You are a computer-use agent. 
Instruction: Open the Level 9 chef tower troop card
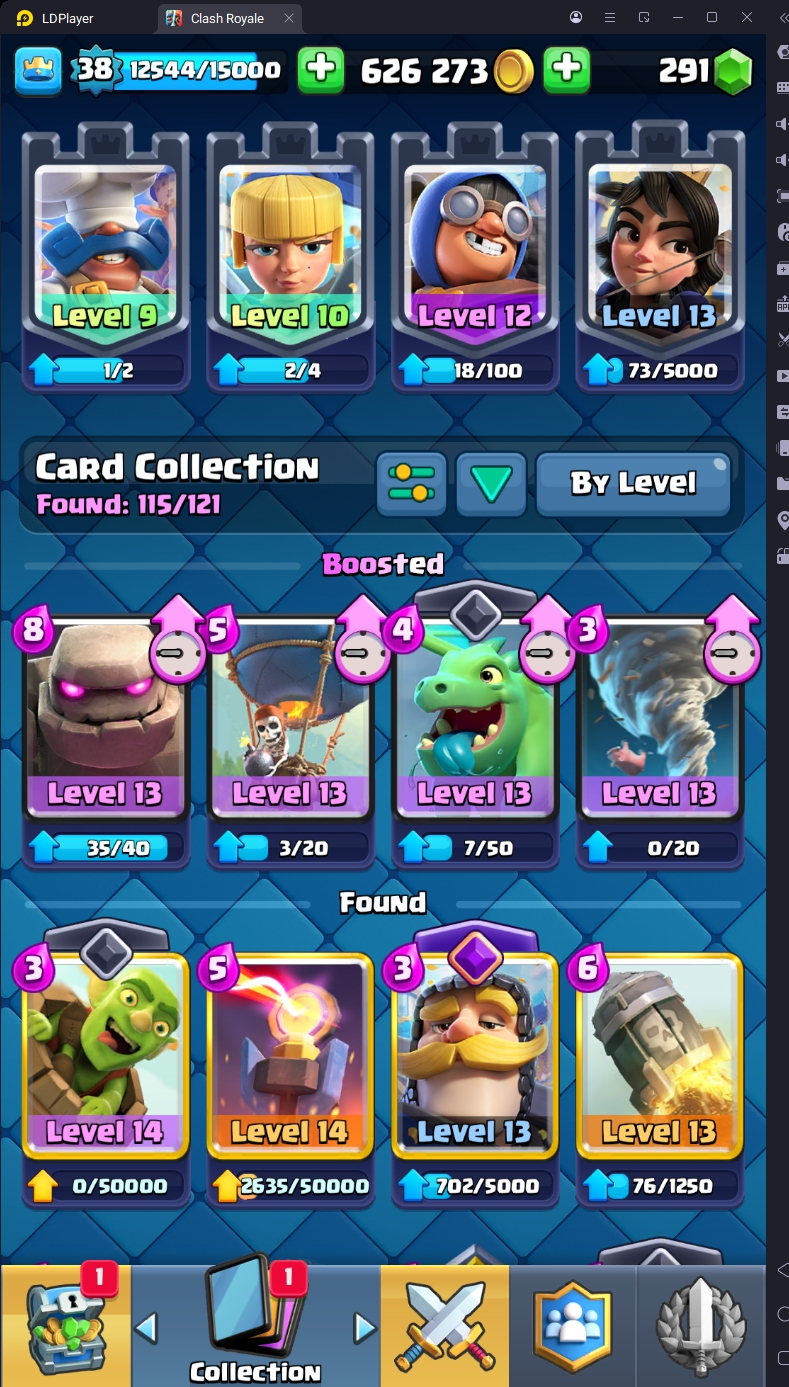105,250
